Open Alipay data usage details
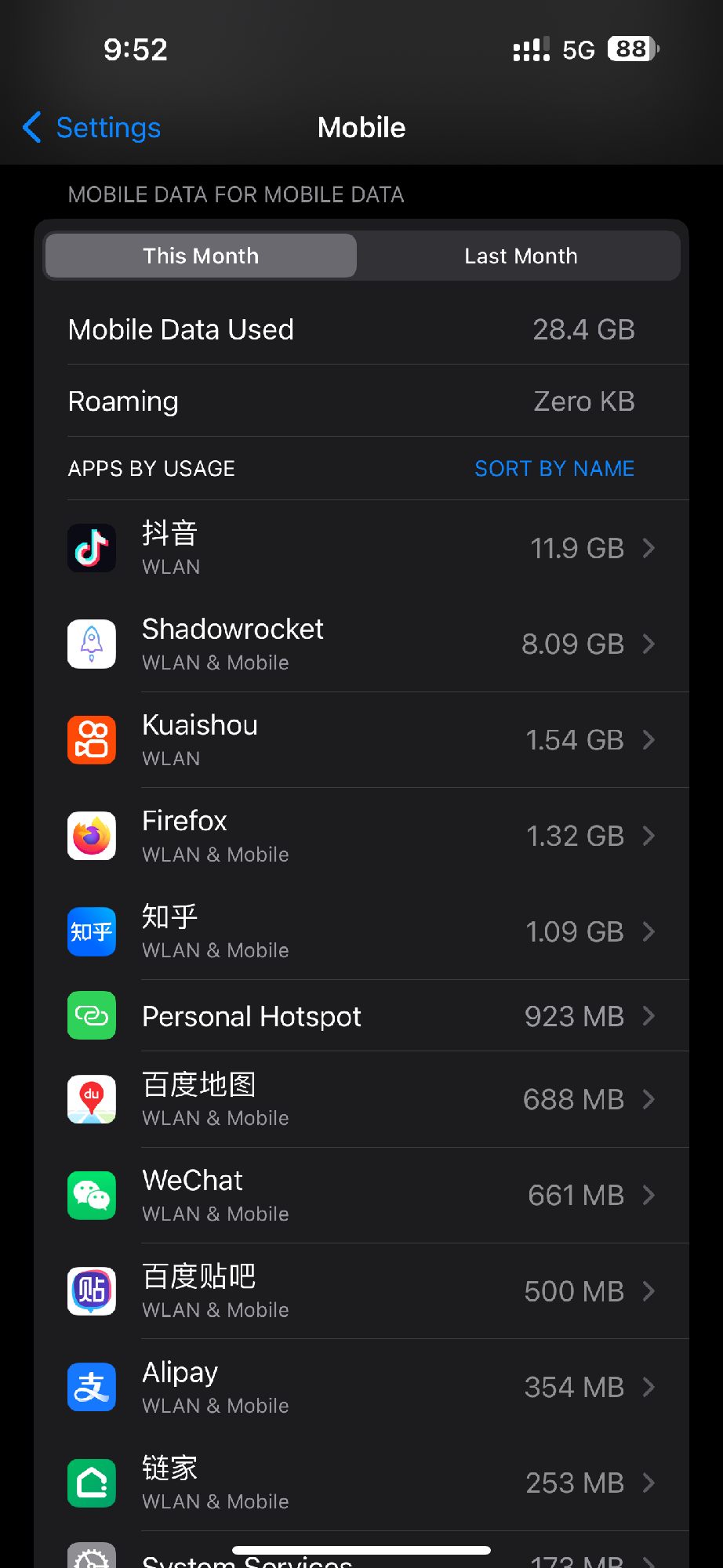The image size is (723, 1568). 361,1387
